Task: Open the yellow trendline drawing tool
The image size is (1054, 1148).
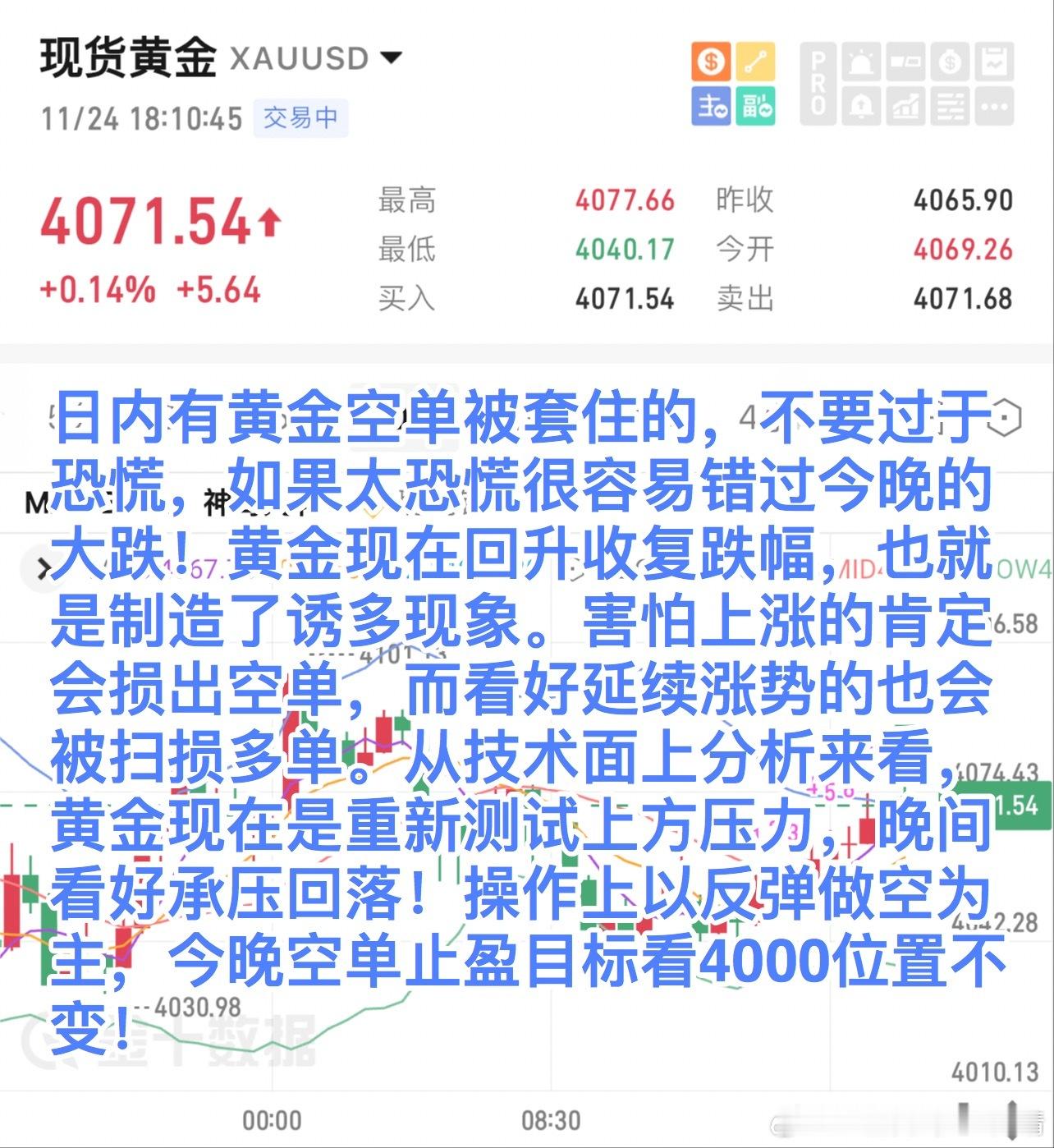Action: coord(755,62)
